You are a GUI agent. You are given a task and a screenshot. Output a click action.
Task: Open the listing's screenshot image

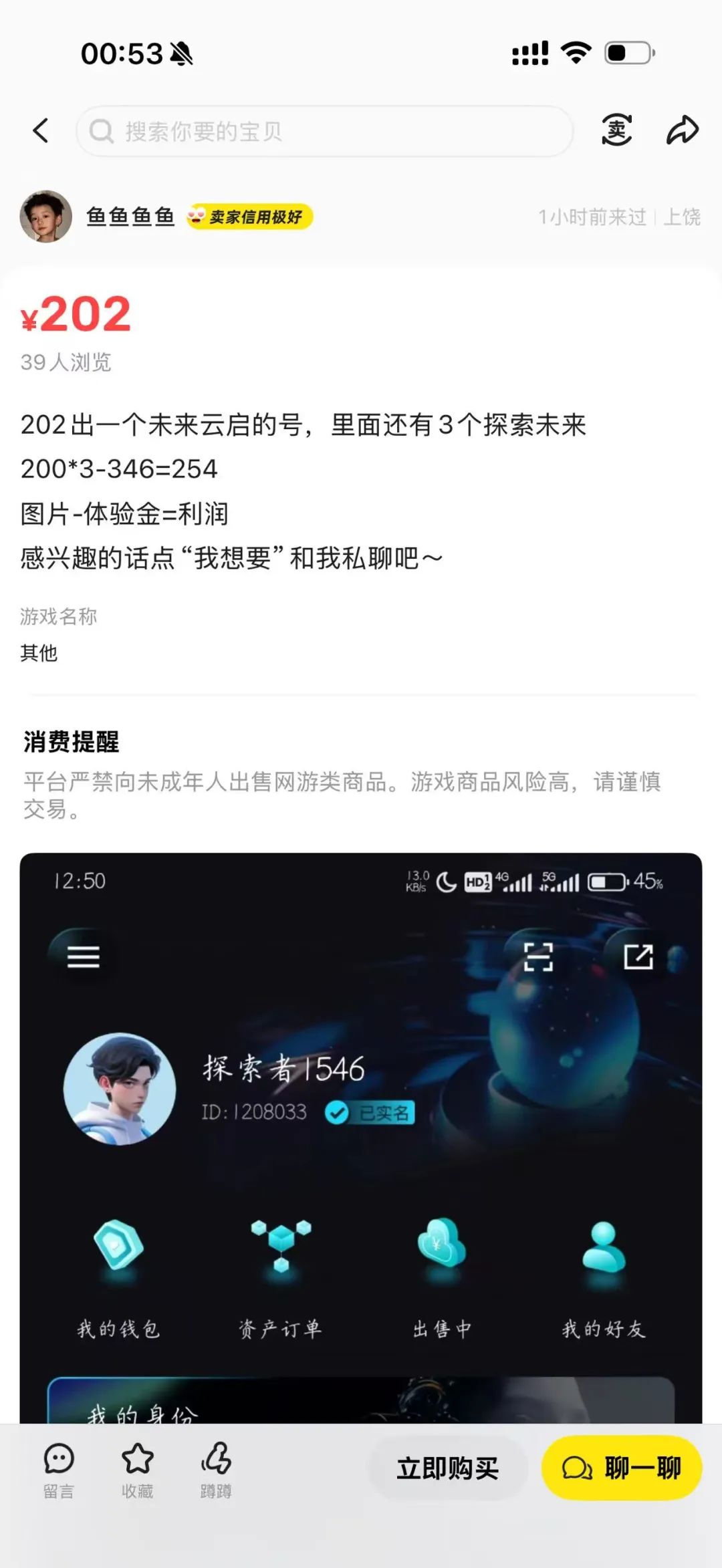pyautogui.click(x=361, y=1136)
